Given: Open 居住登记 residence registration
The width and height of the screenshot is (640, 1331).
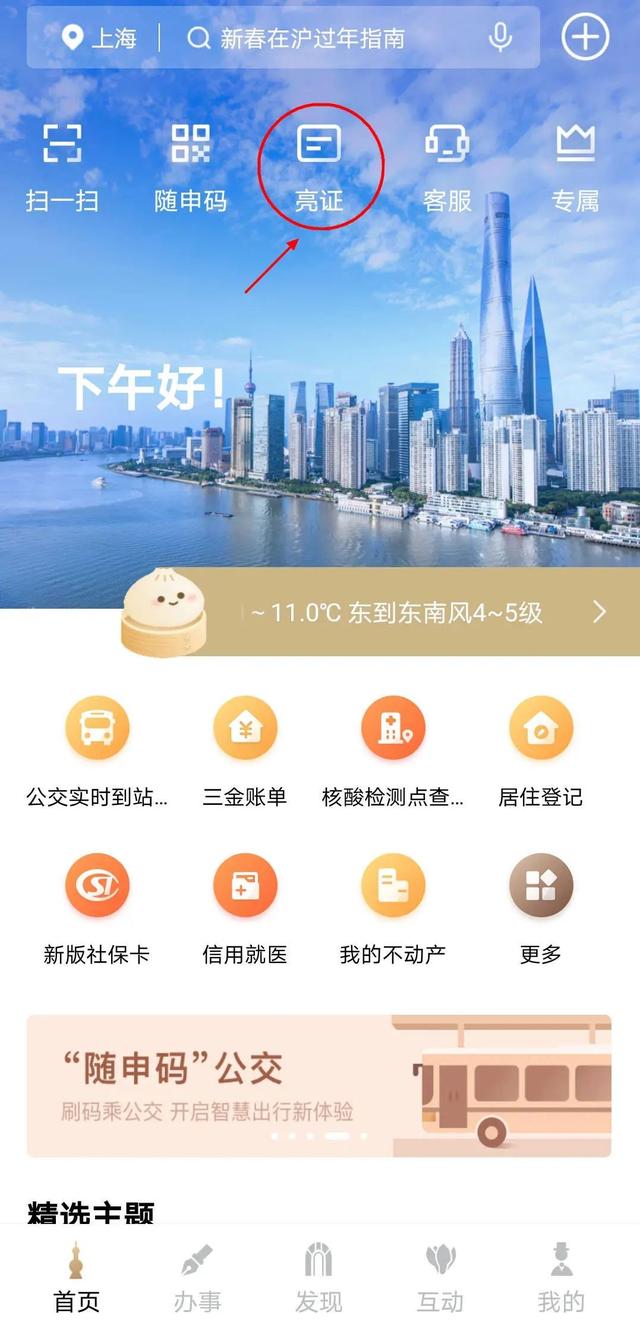Looking at the screenshot, I should pos(541,750).
